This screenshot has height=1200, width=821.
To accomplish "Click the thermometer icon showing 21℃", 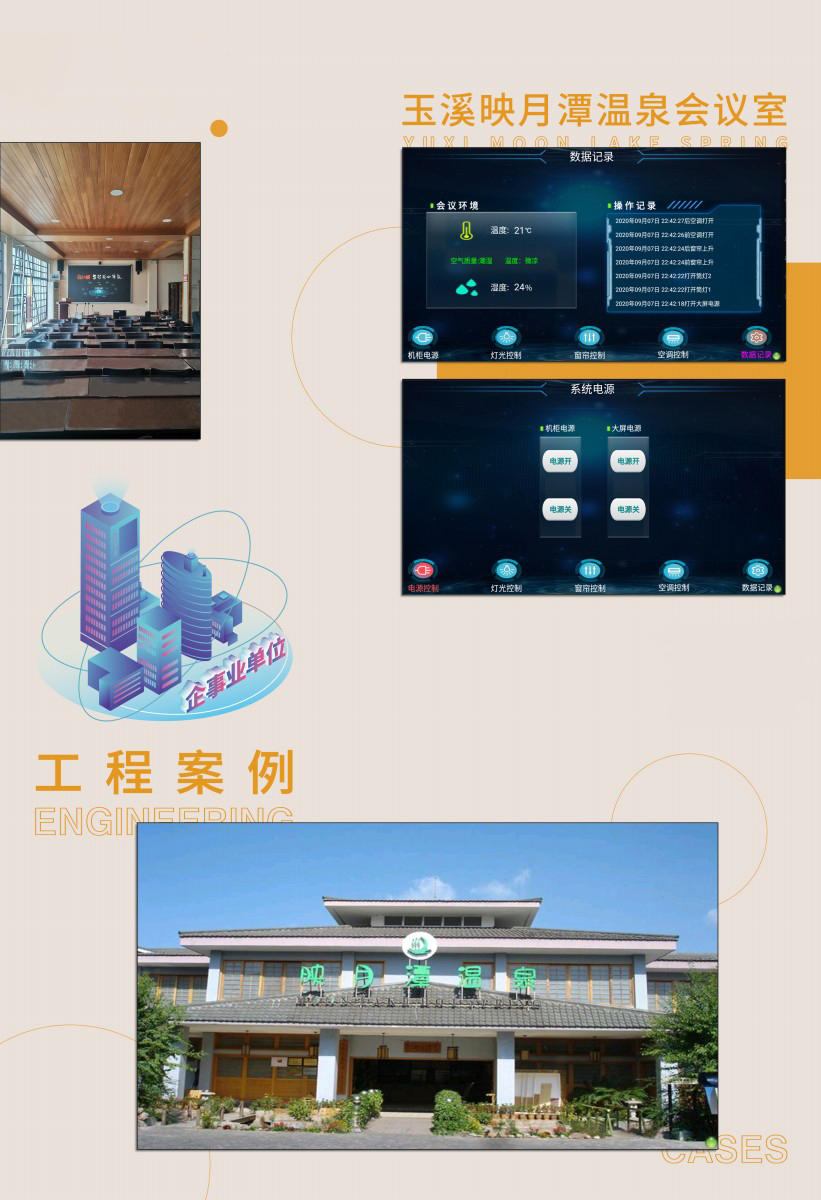I will click(x=465, y=232).
